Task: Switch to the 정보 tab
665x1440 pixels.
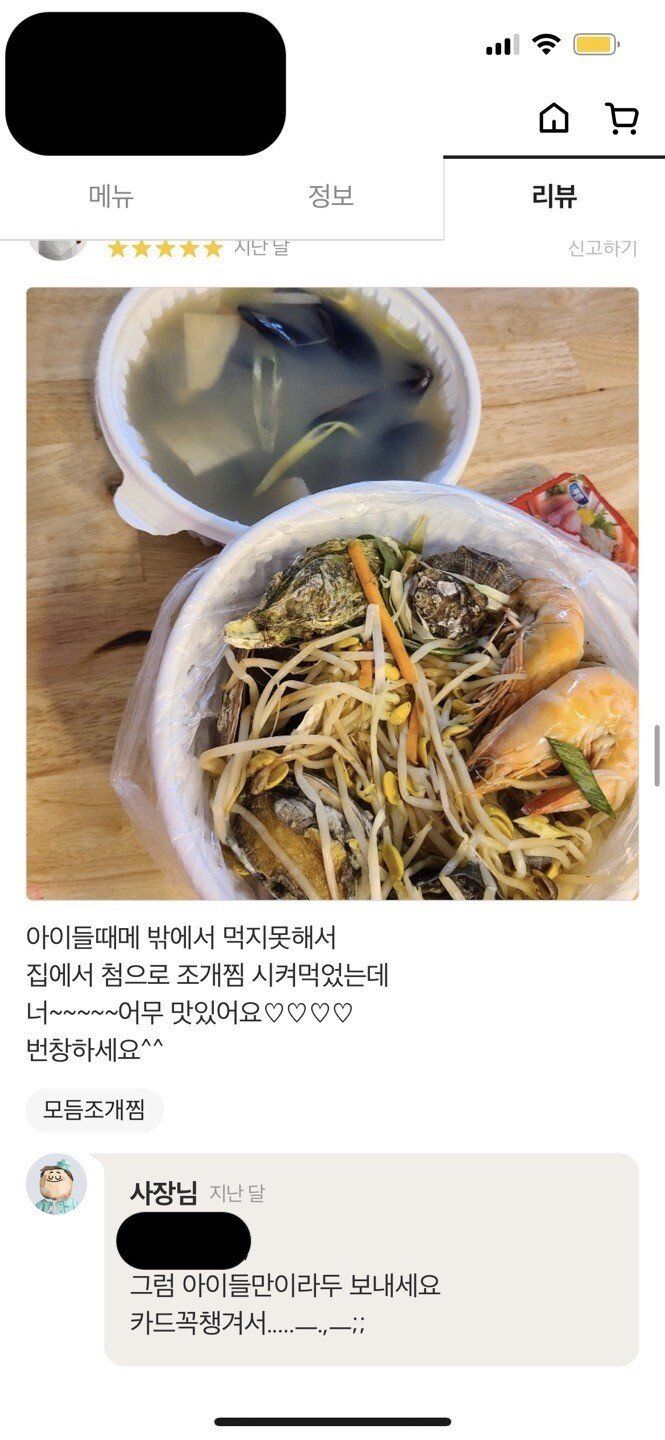Action: tap(331, 196)
